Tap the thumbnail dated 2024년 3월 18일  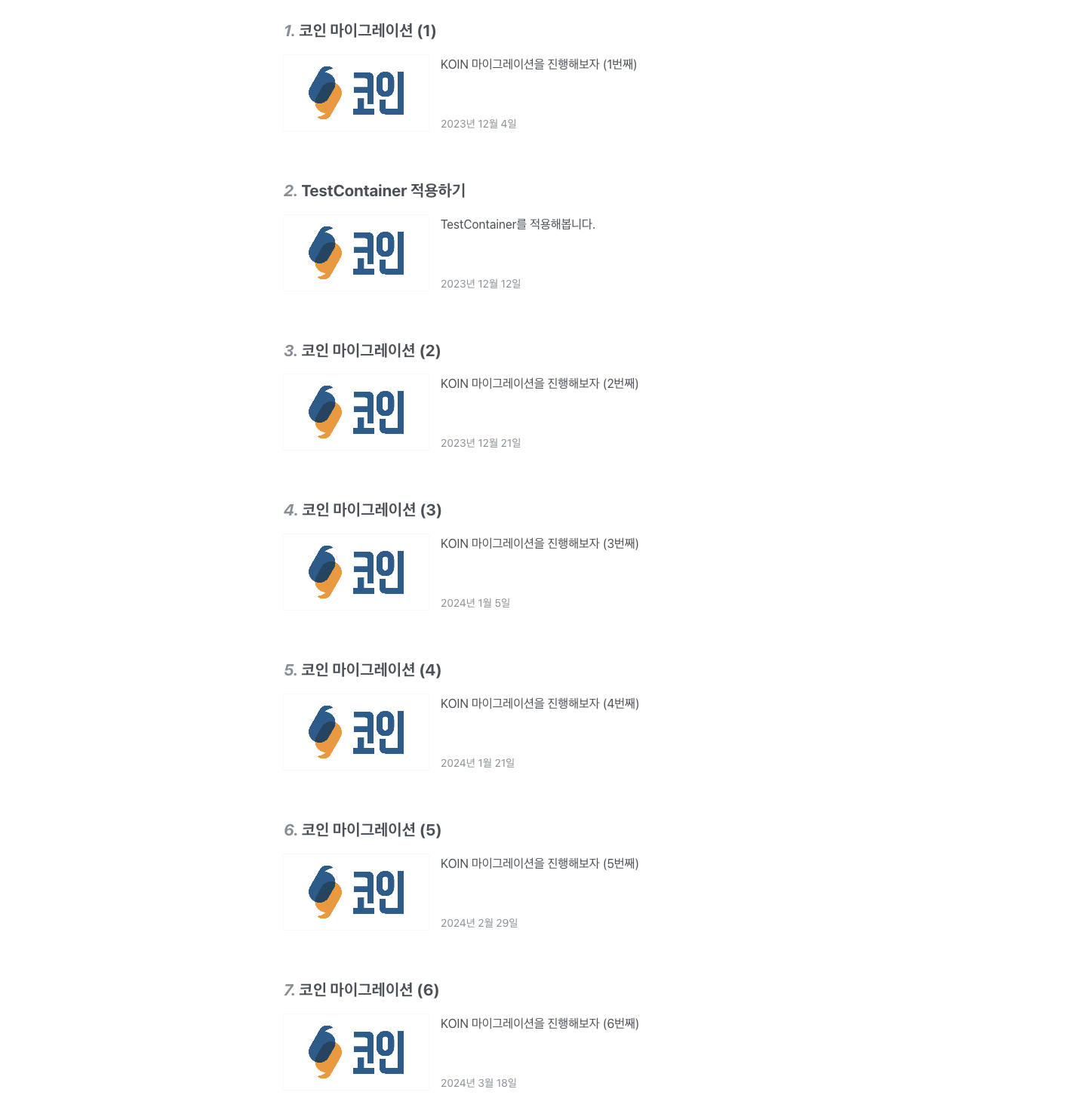coord(356,1052)
